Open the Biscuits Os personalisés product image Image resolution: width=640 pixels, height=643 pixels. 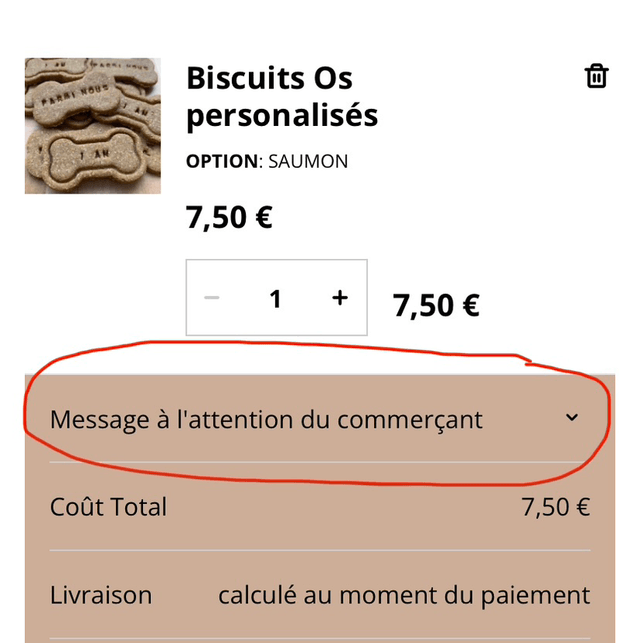pyautogui.click(x=92, y=125)
